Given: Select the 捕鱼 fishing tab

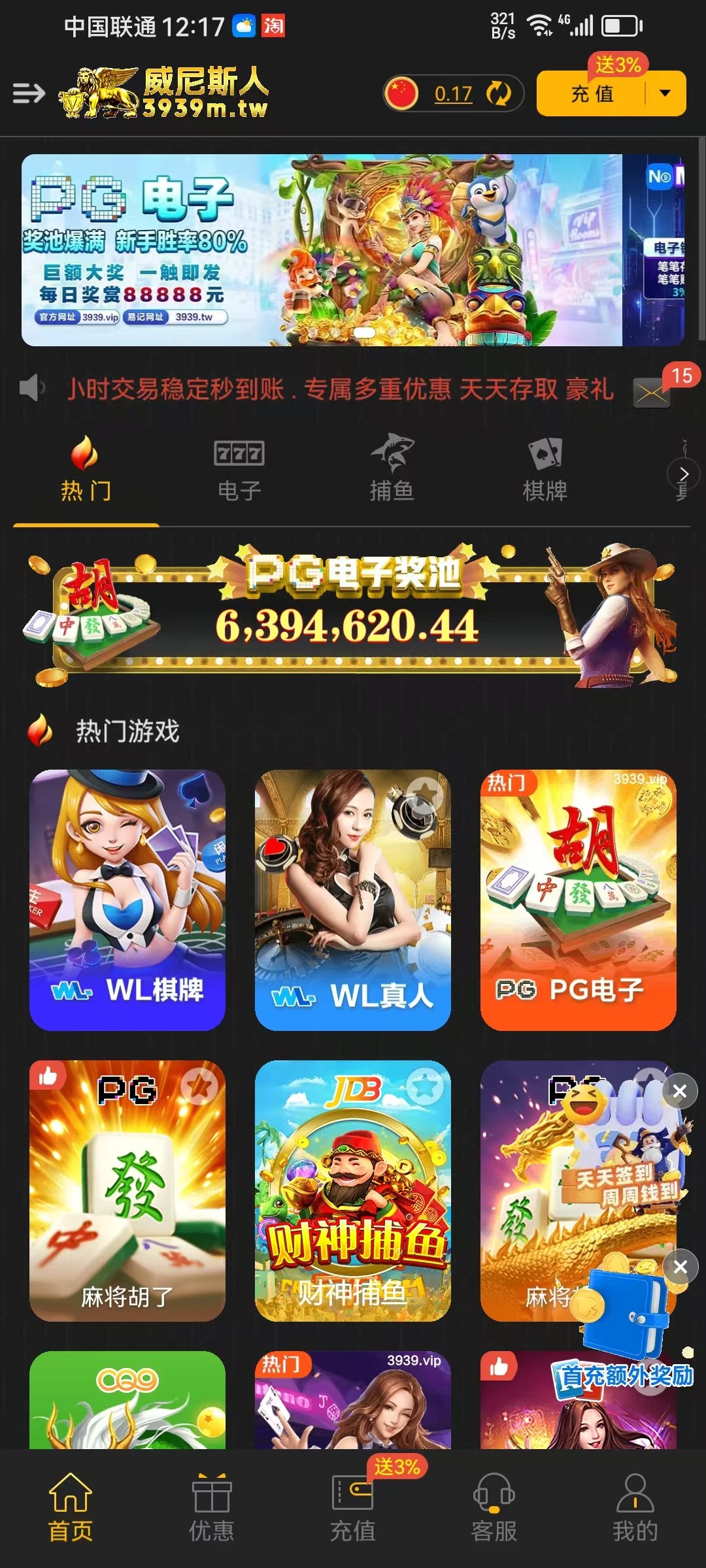Looking at the screenshot, I should [x=392, y=470].
